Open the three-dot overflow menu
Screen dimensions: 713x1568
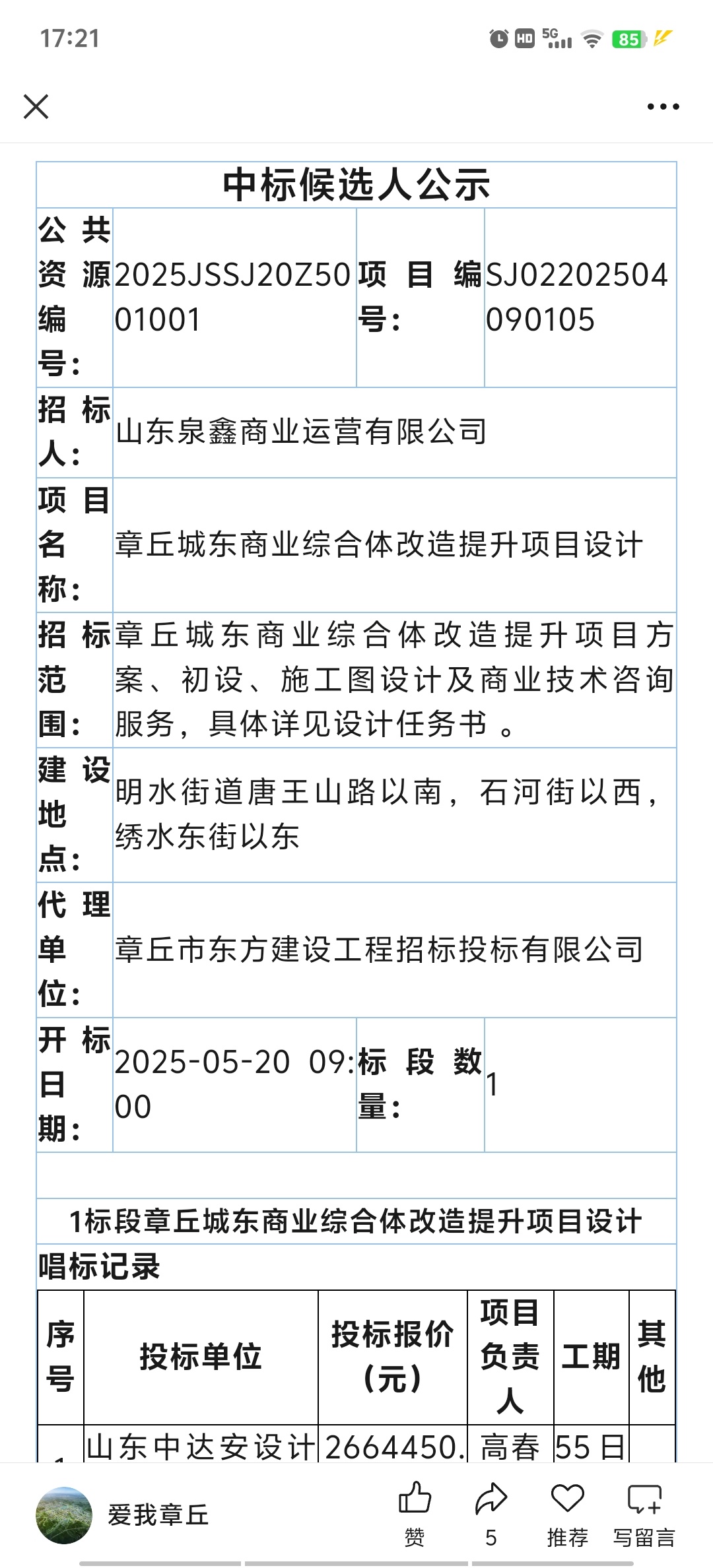(663, 106)
